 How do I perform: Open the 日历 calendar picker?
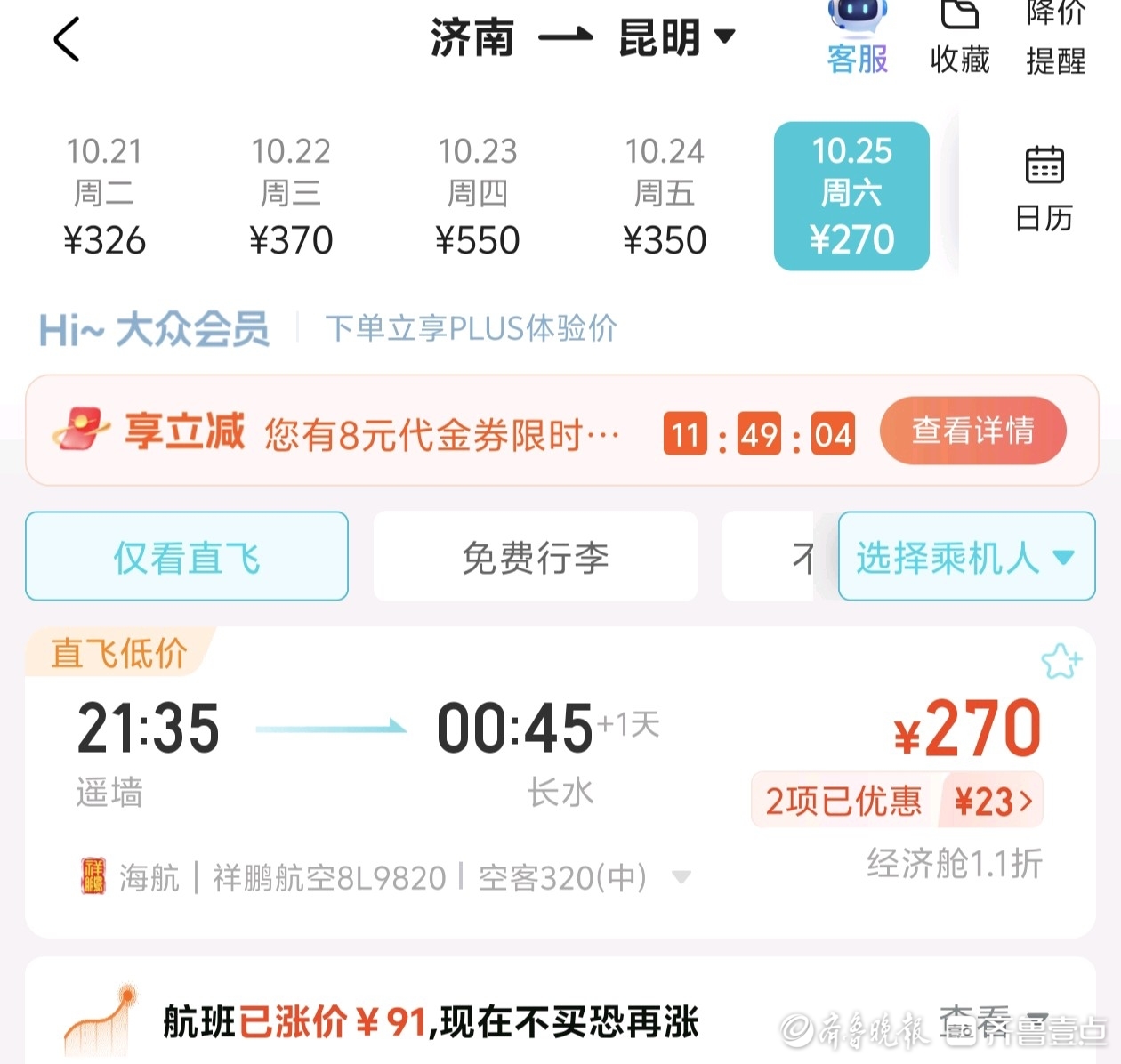tap(1044, 189)
